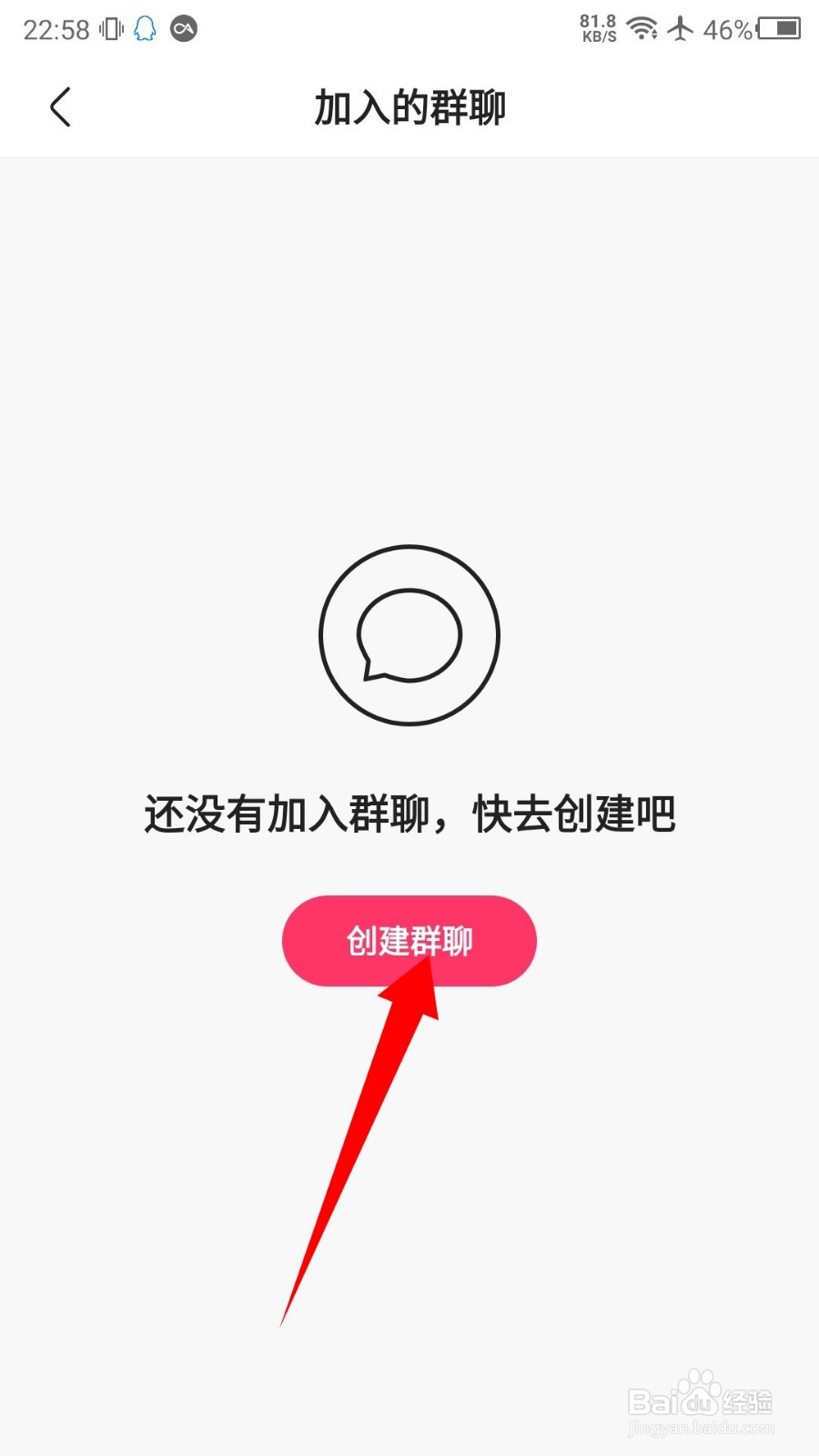Tap the 加入的群聊 title text
This screenshot has height=1456, width=819.
pos(409,106)
